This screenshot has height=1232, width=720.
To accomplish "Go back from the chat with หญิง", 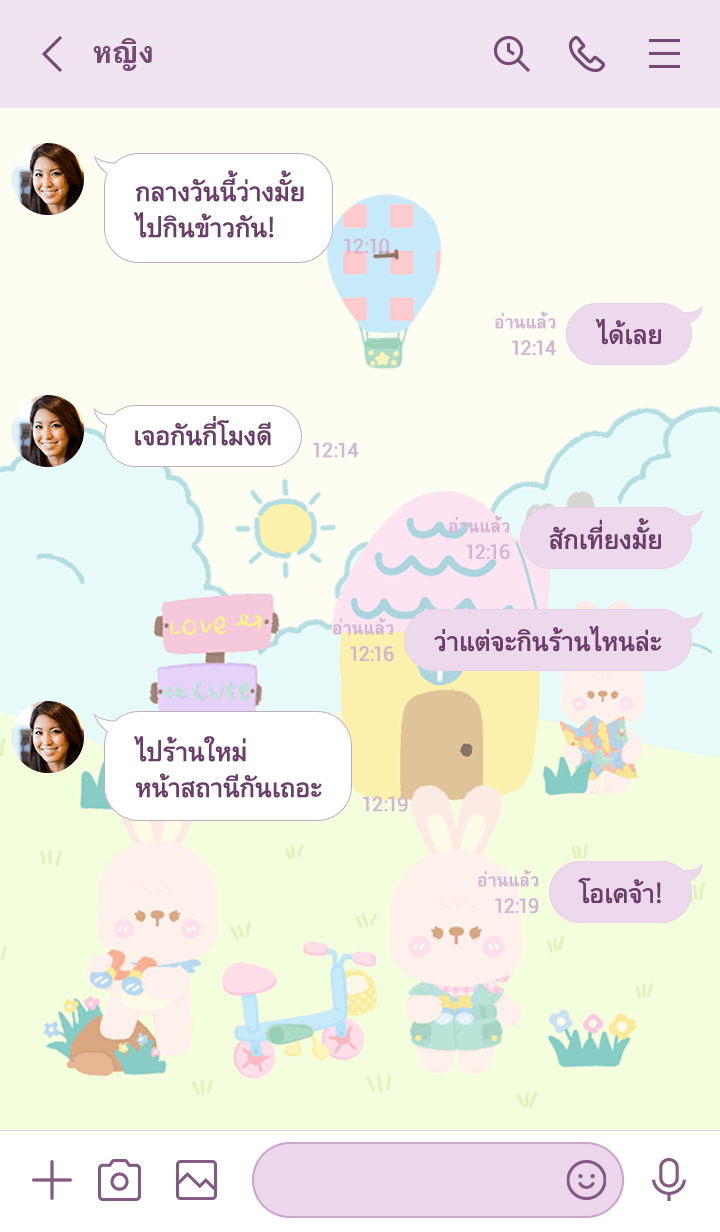I will pyautogui.click(x=52, y=54).
